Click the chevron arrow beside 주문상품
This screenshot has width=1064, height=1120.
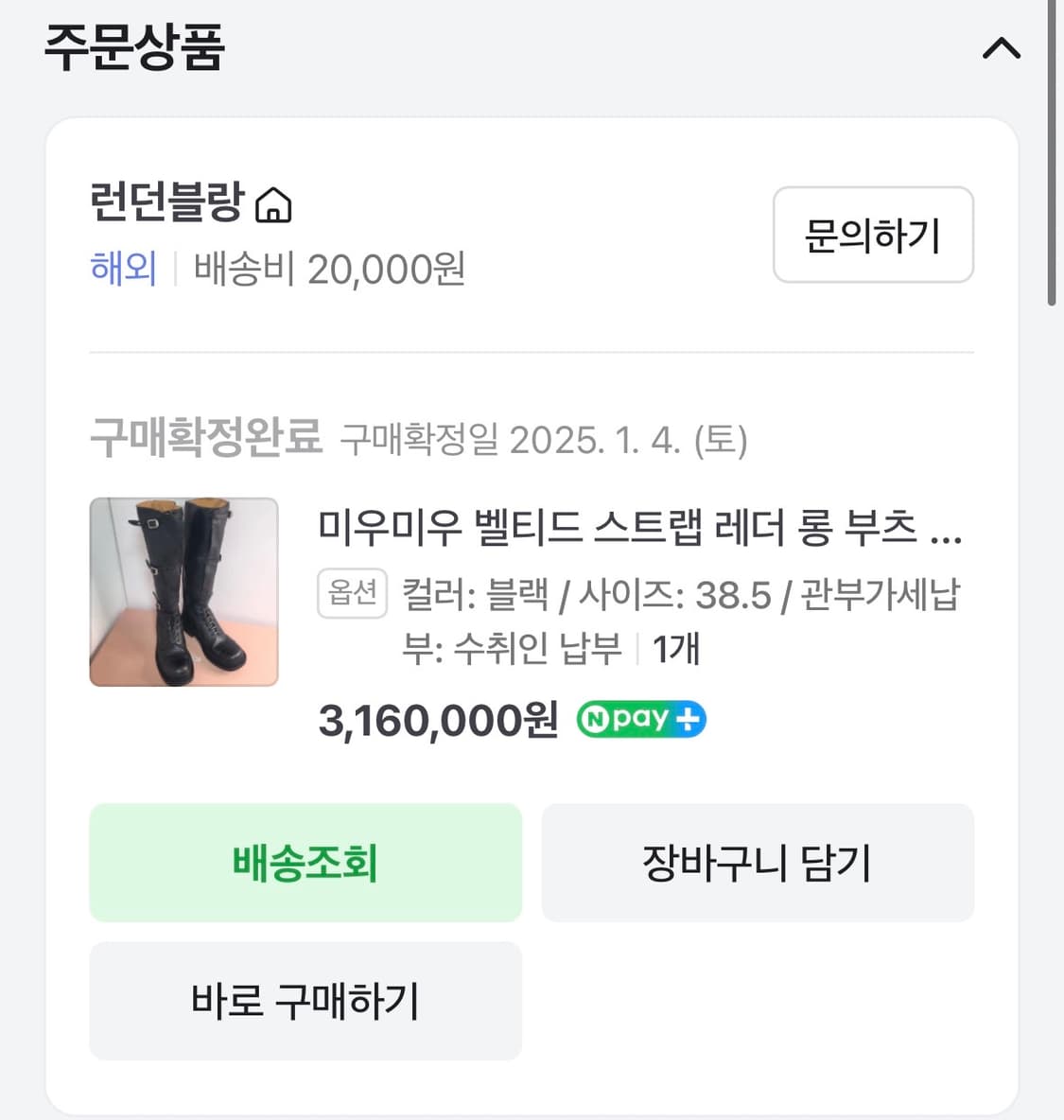tap(1001, 49)
